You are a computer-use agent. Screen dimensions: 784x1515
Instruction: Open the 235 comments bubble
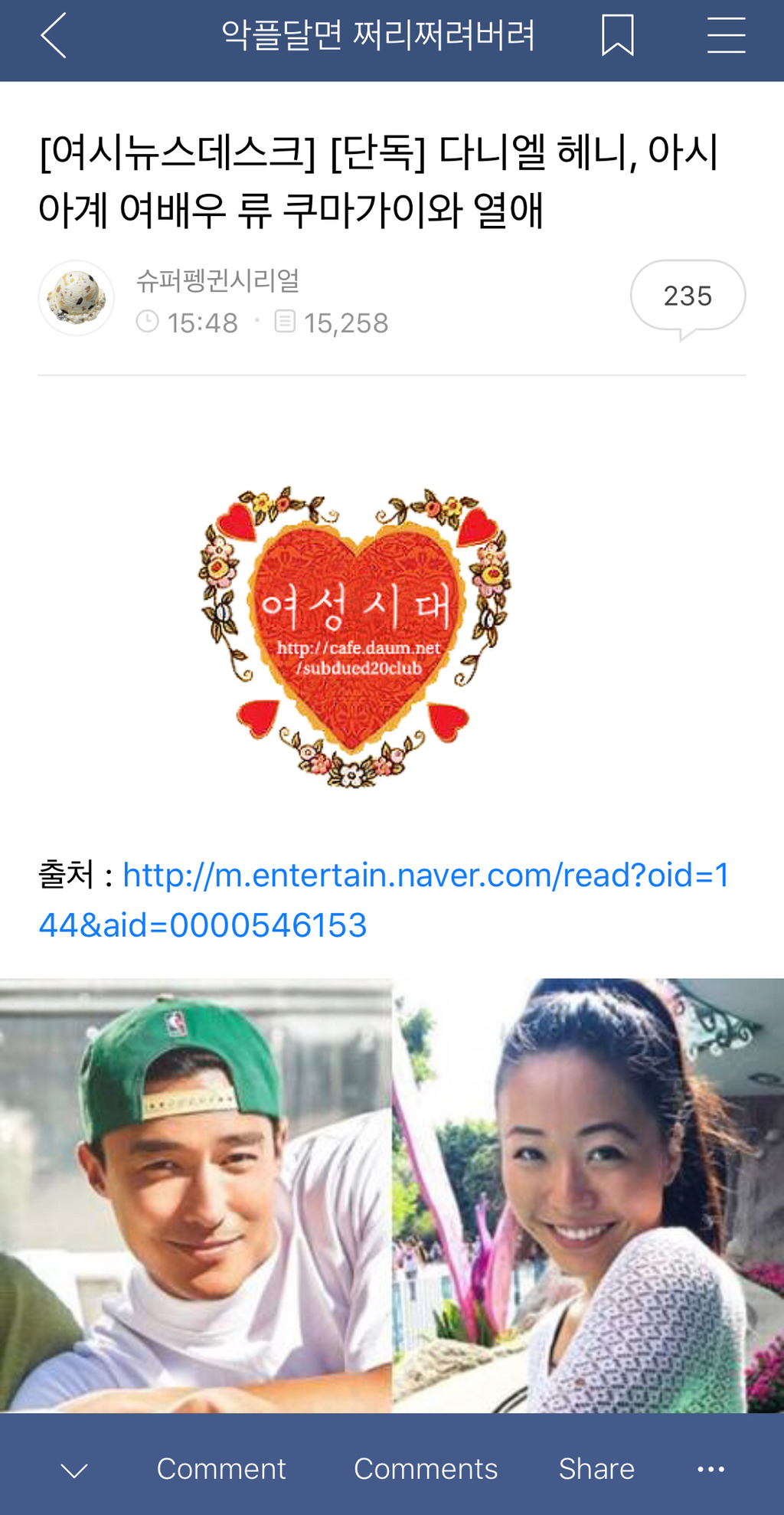pyautogui.click(x=687, y=296)
